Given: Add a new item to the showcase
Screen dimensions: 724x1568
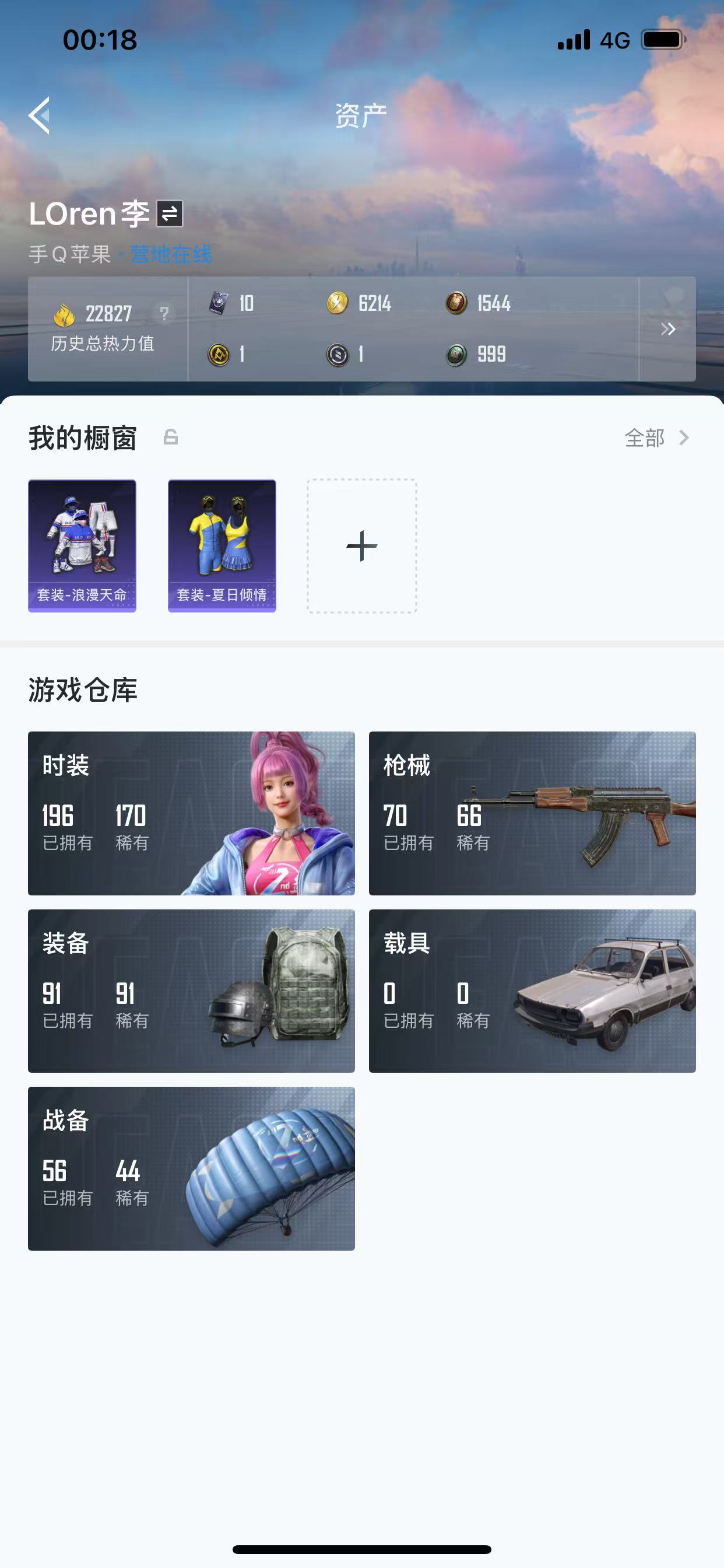Looking at the screenshot, I should coord(362,546).
